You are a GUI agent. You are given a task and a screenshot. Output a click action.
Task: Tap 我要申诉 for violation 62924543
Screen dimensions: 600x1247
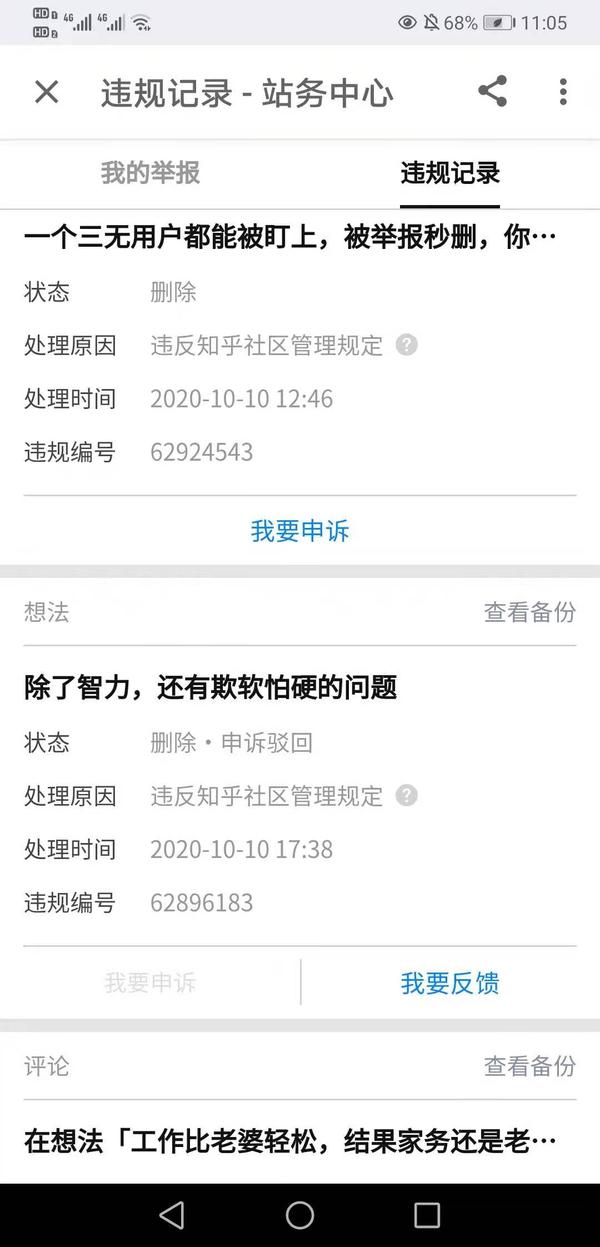(x=300, y=530)
